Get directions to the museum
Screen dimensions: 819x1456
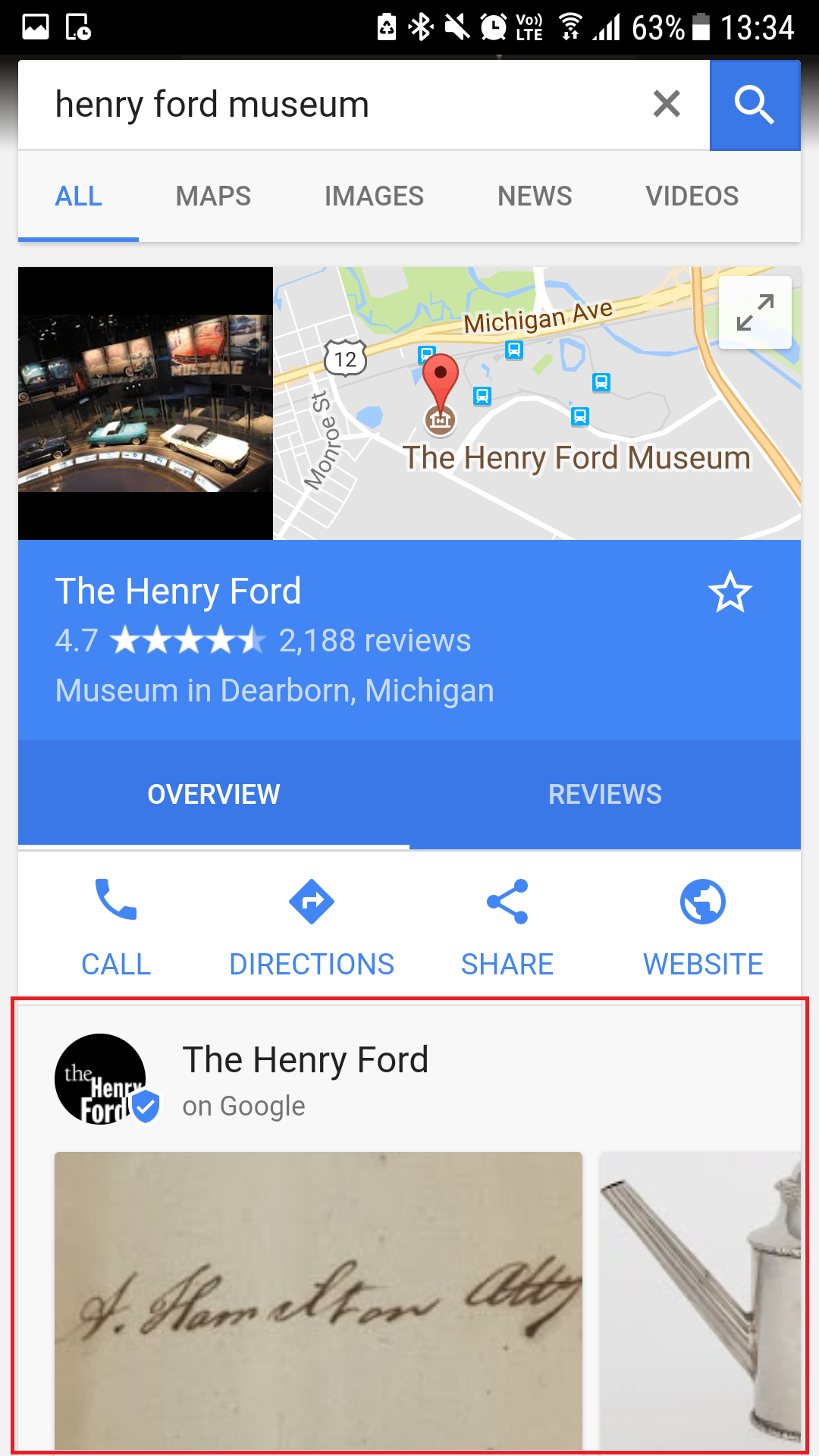click(x=312, y=927)
